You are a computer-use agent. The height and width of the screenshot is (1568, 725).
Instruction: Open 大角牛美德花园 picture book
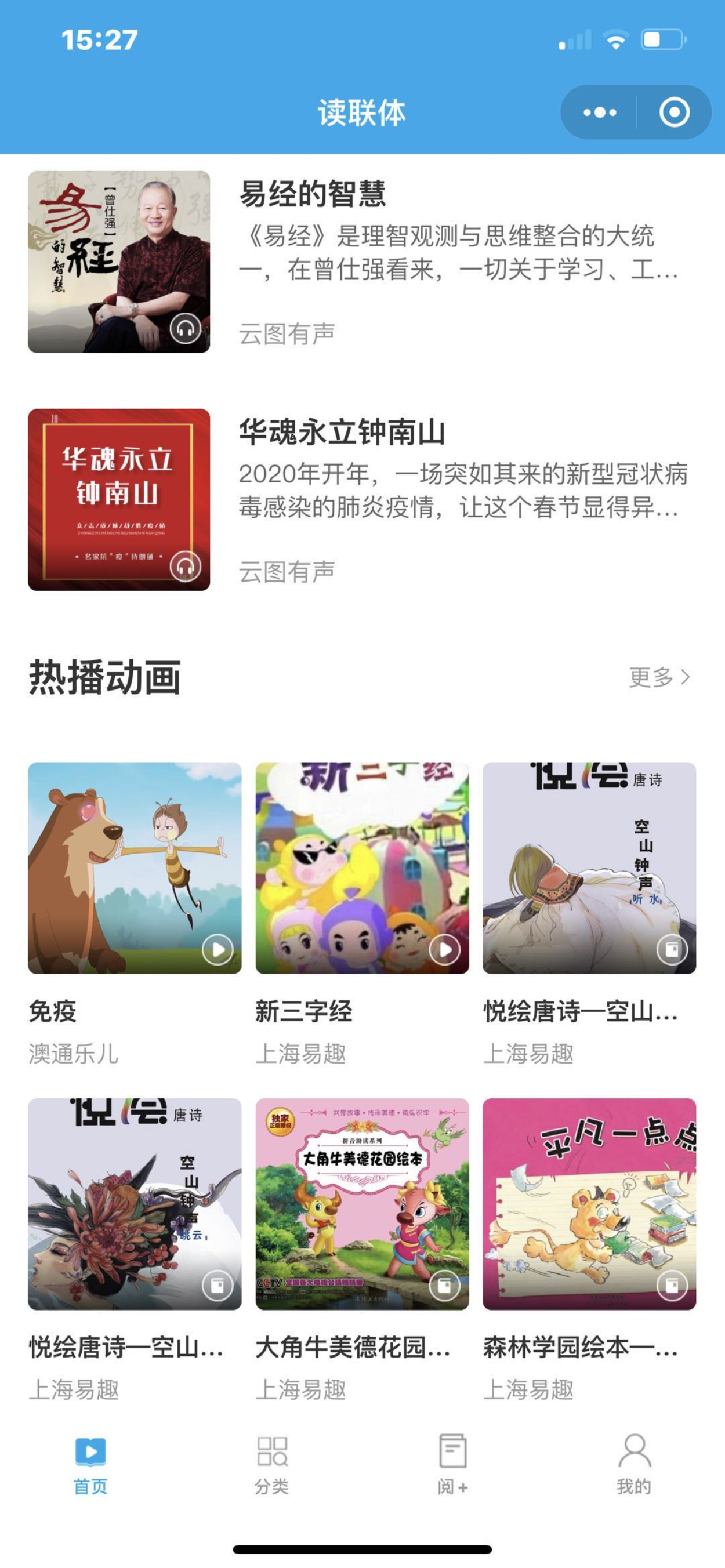tap(361, 1203)
